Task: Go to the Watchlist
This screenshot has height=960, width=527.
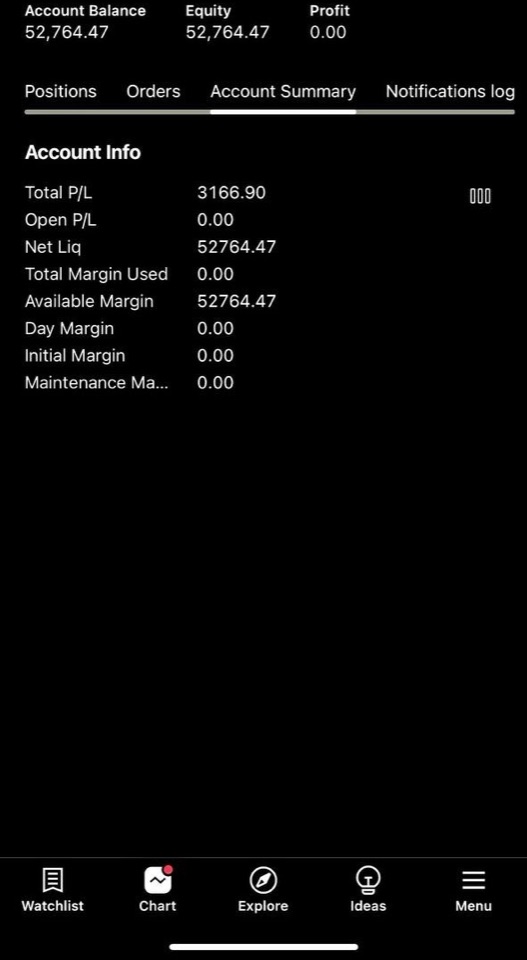Action: click(x=53, y=889)
